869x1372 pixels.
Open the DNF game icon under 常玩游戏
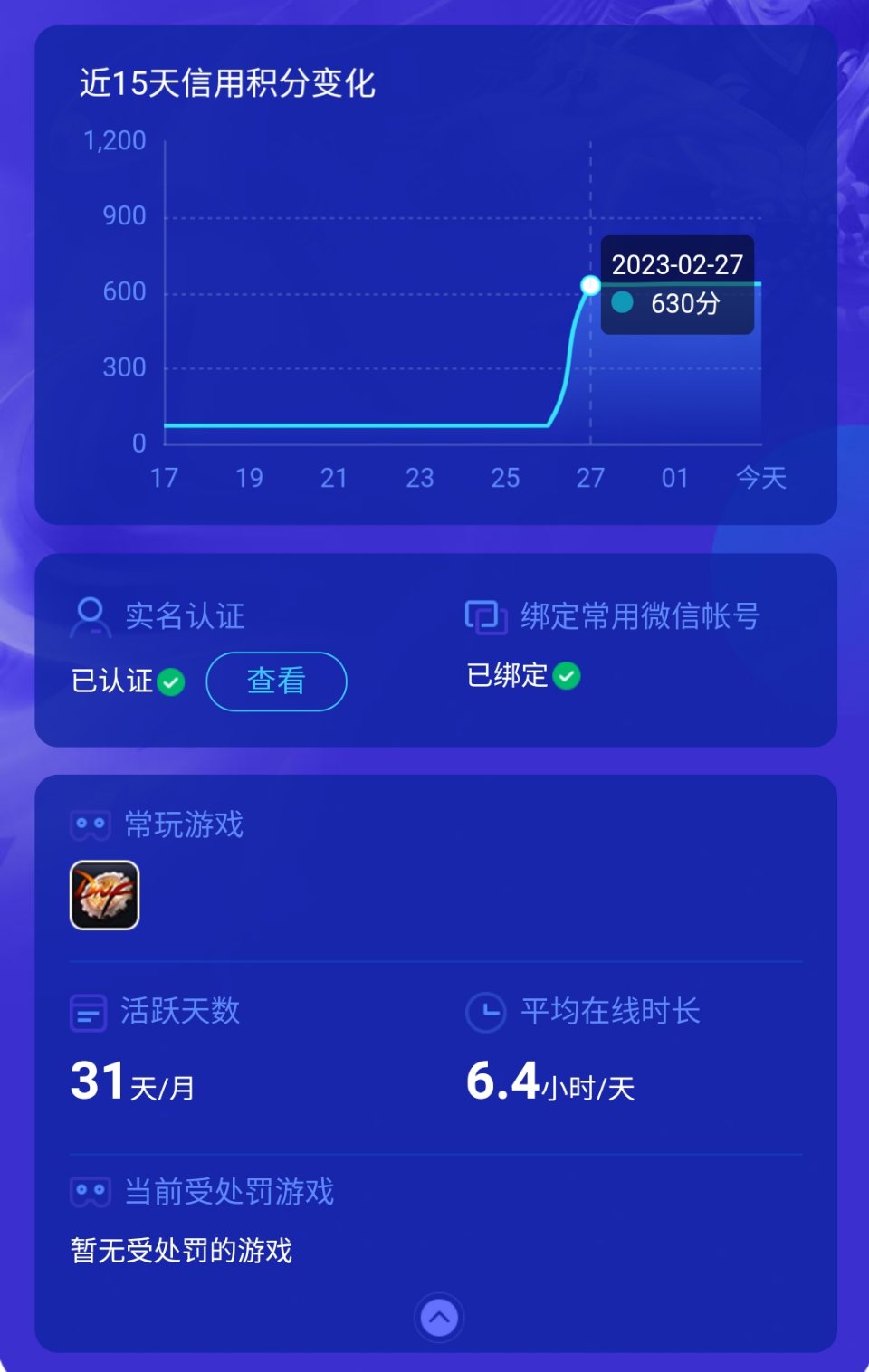[105, 895]
